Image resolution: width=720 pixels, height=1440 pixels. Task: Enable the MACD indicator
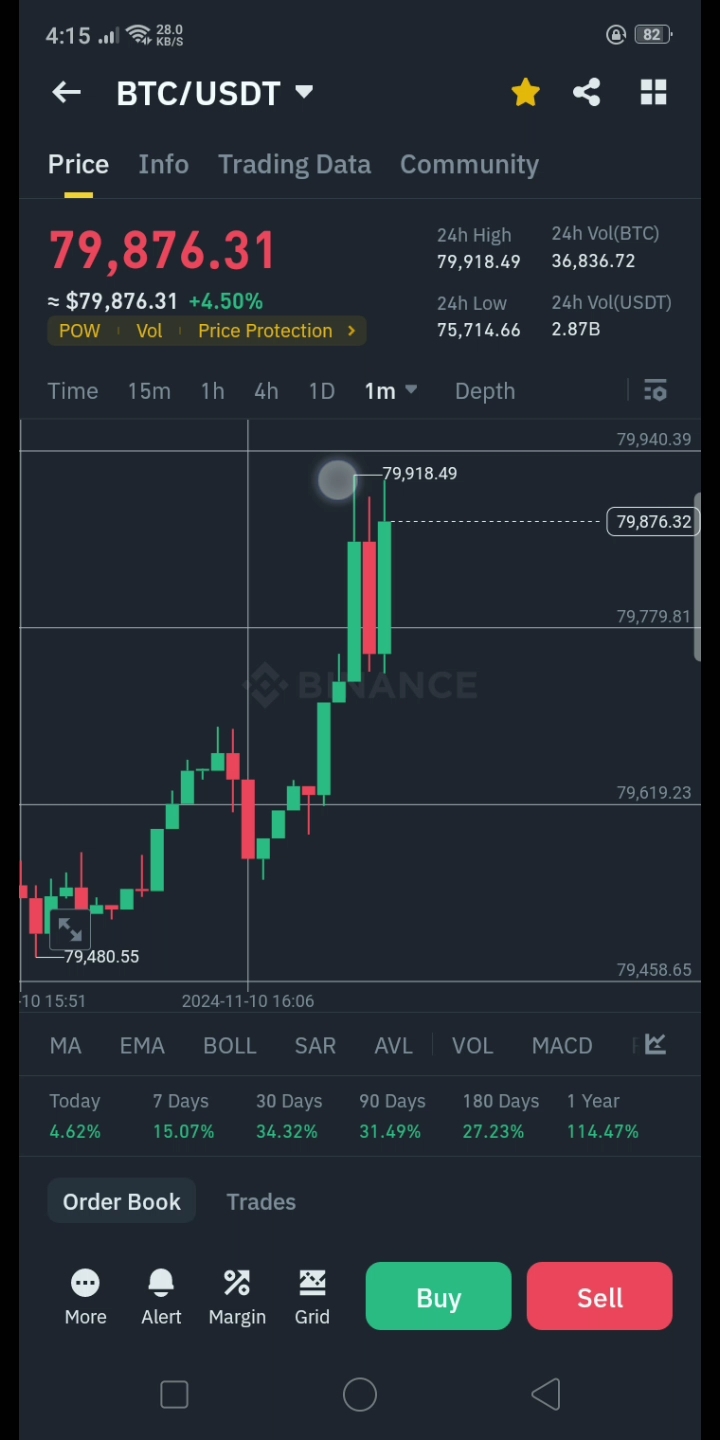[562, 1045]
